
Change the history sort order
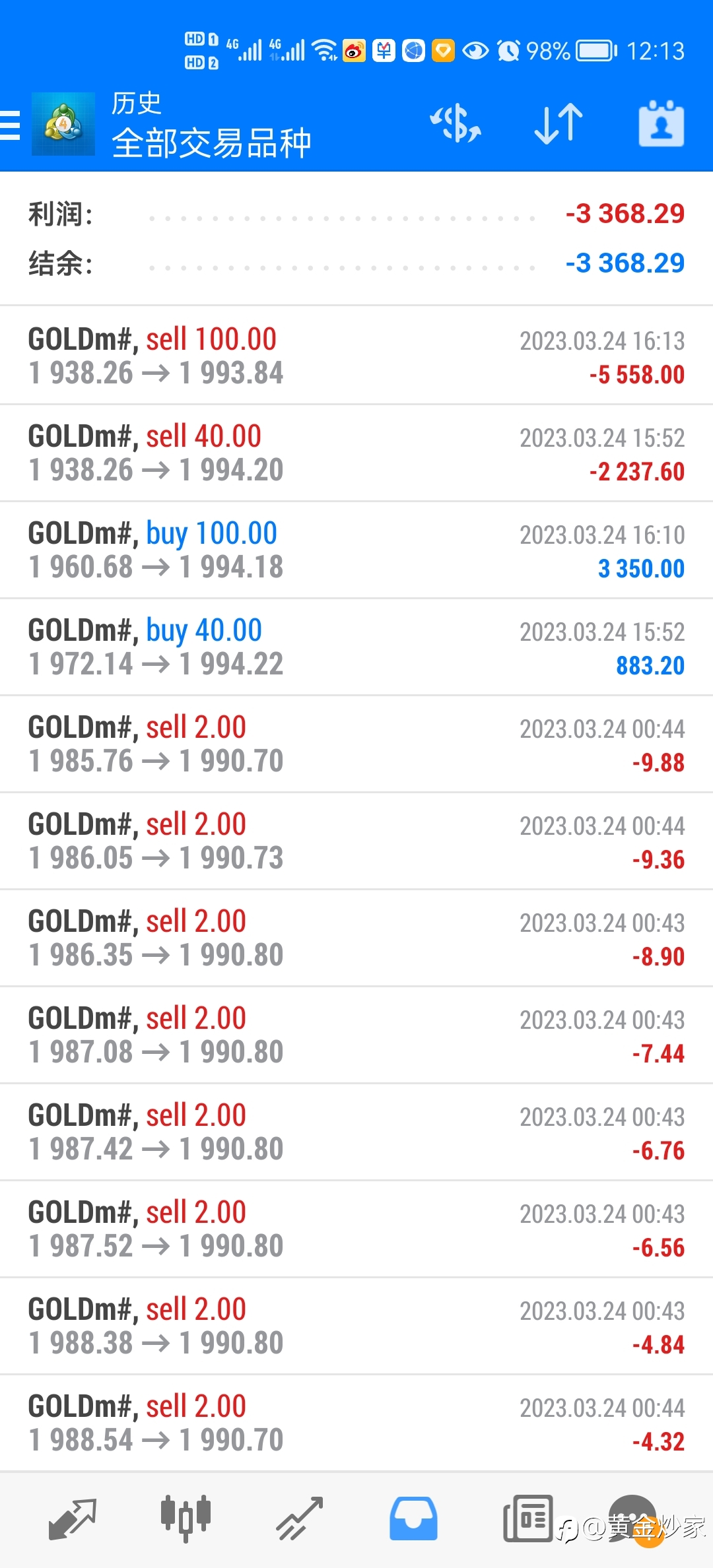click(x=559, y=123)
